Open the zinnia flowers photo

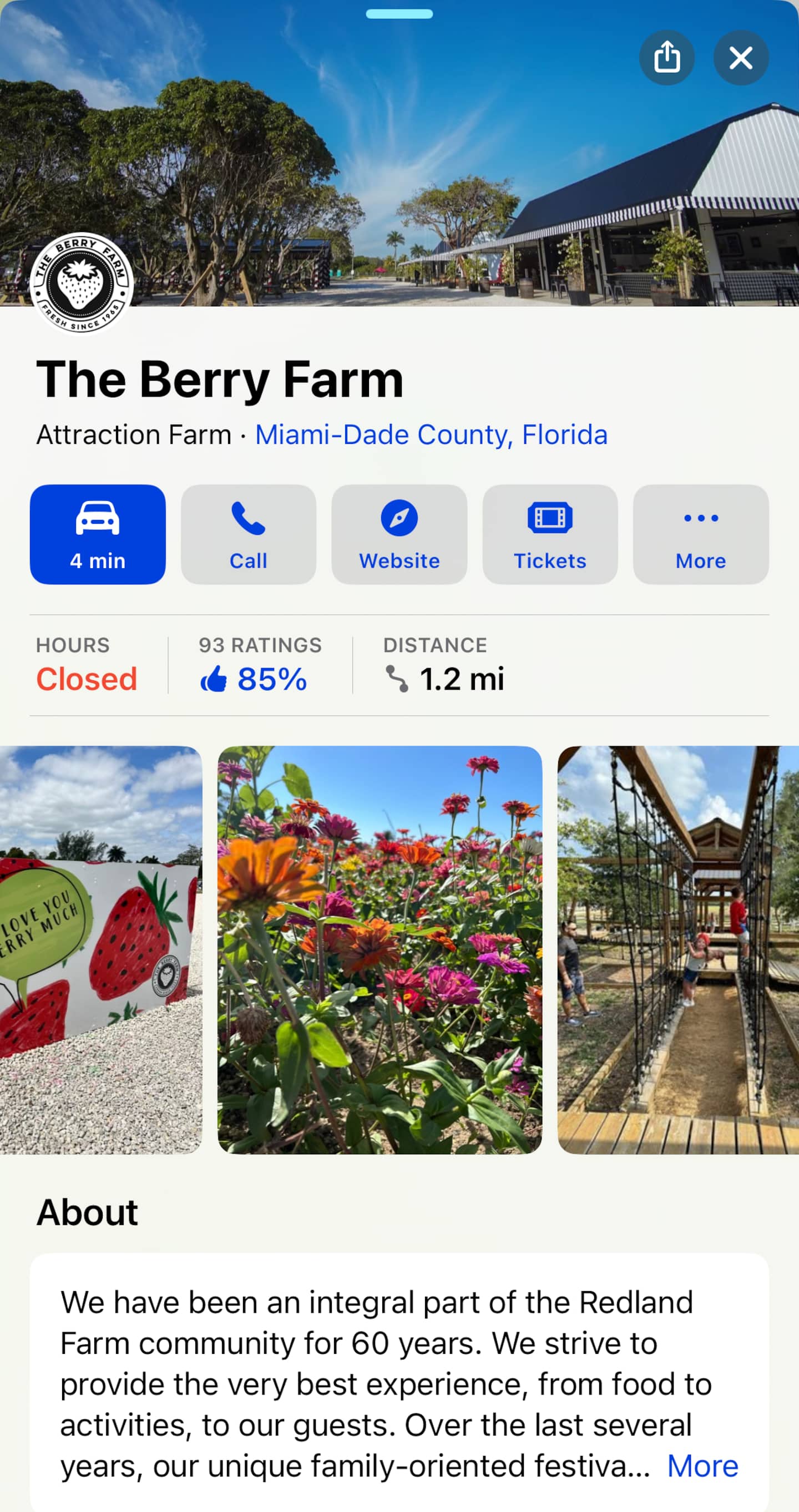click(x=380, y=950)
